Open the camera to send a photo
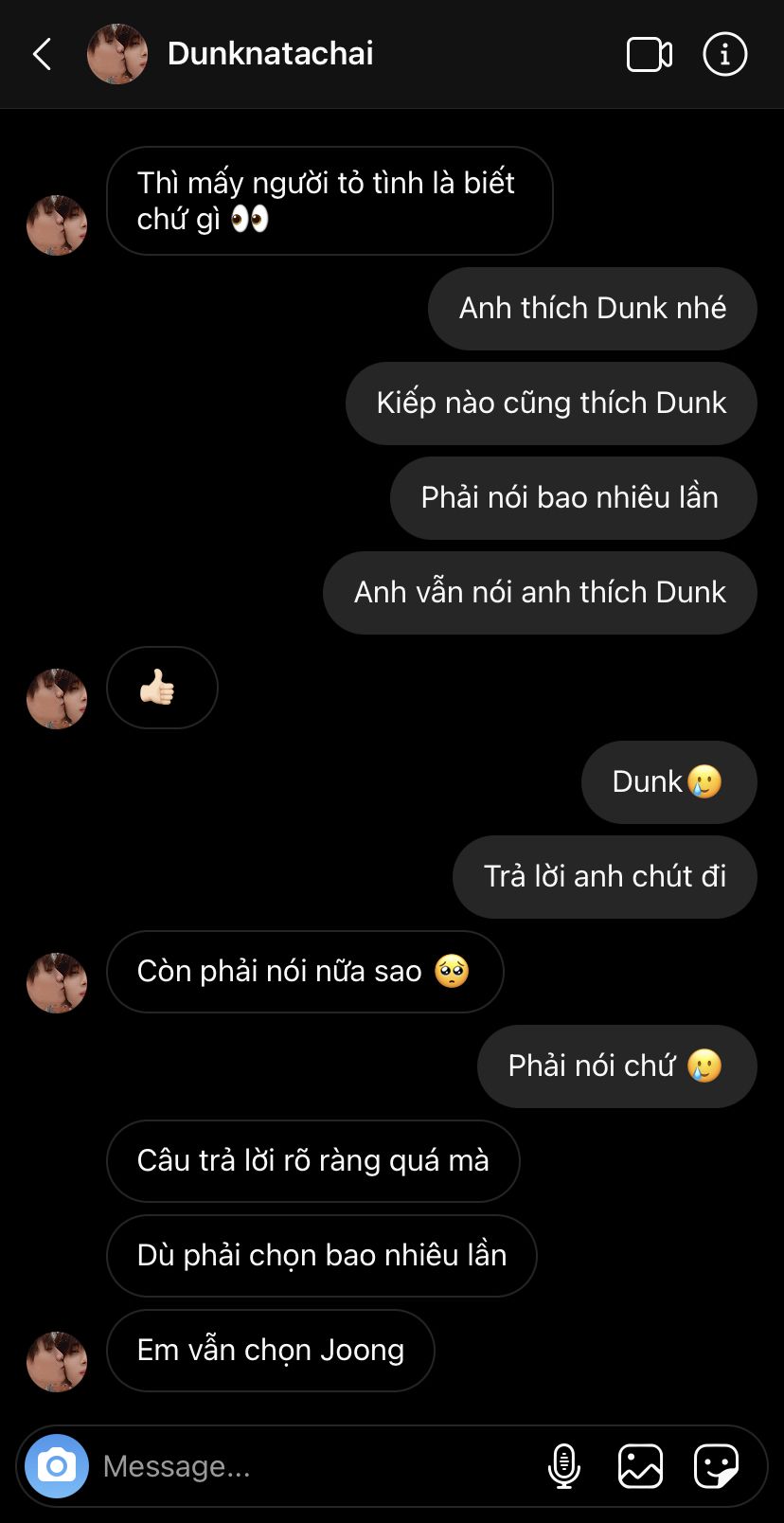784x1523 pixels. [57, 1466]
